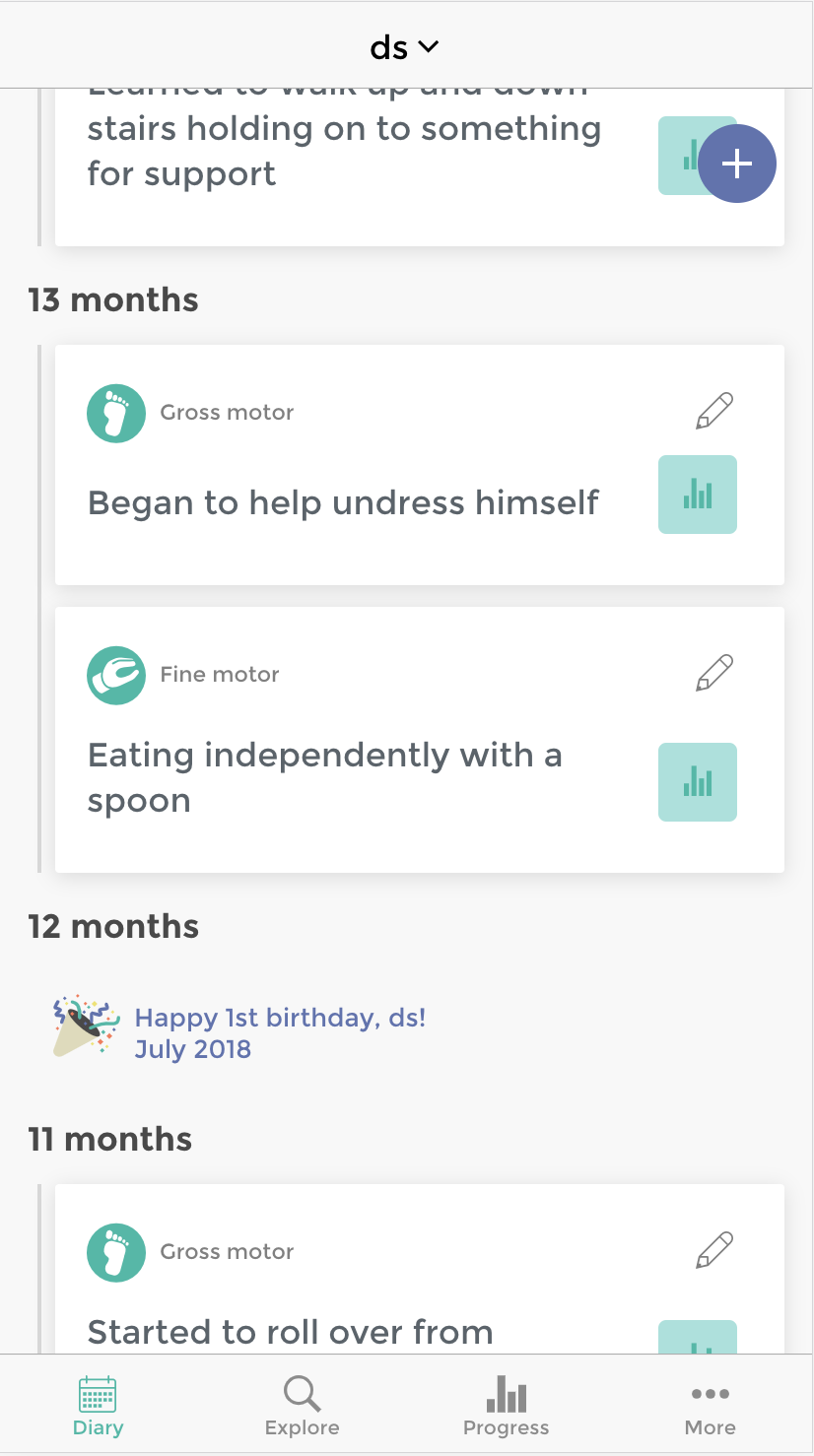814x1456 pixels.
Task: Open the 'Happy 1st birthday, ds!' link
Action: tap(280, 1017)
